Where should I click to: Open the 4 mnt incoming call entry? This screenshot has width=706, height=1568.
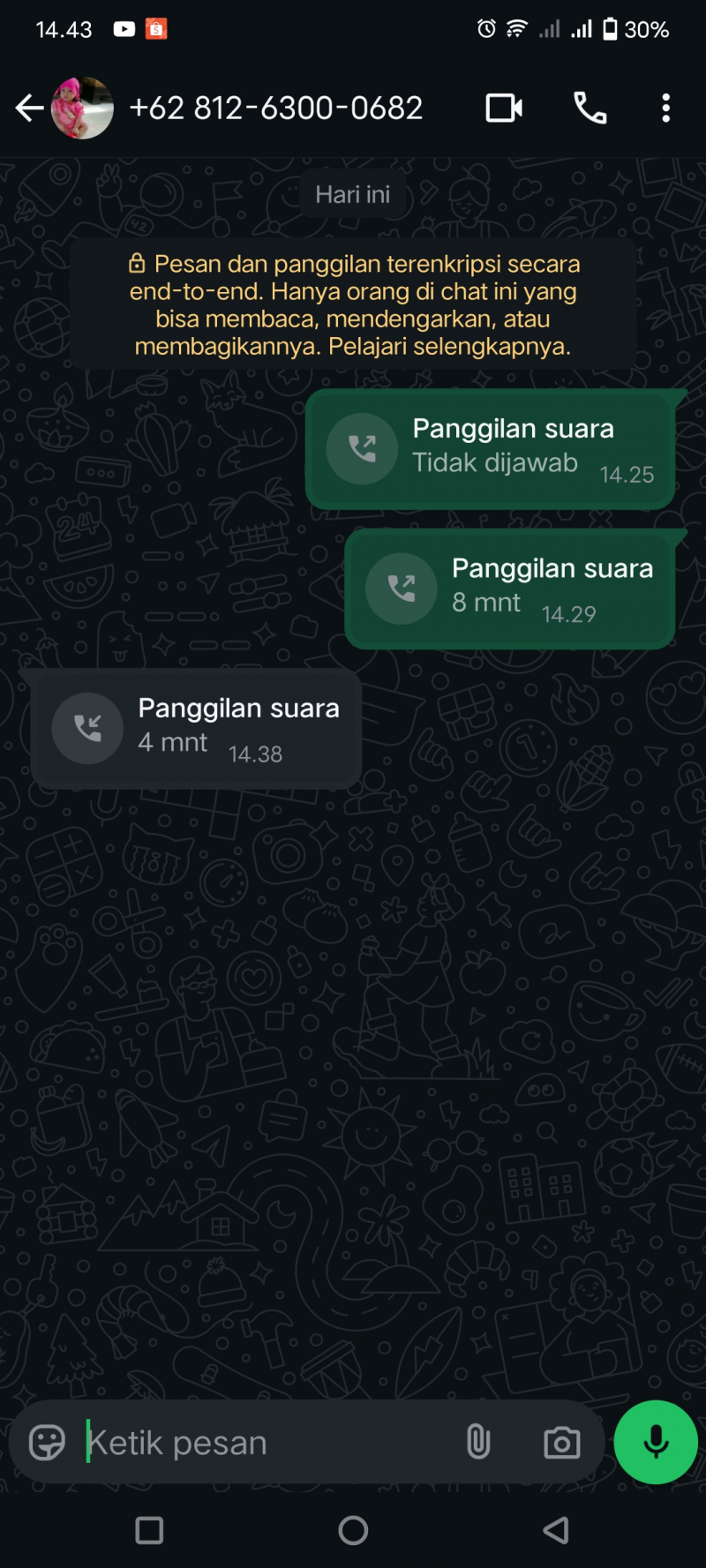coord(196,728)
